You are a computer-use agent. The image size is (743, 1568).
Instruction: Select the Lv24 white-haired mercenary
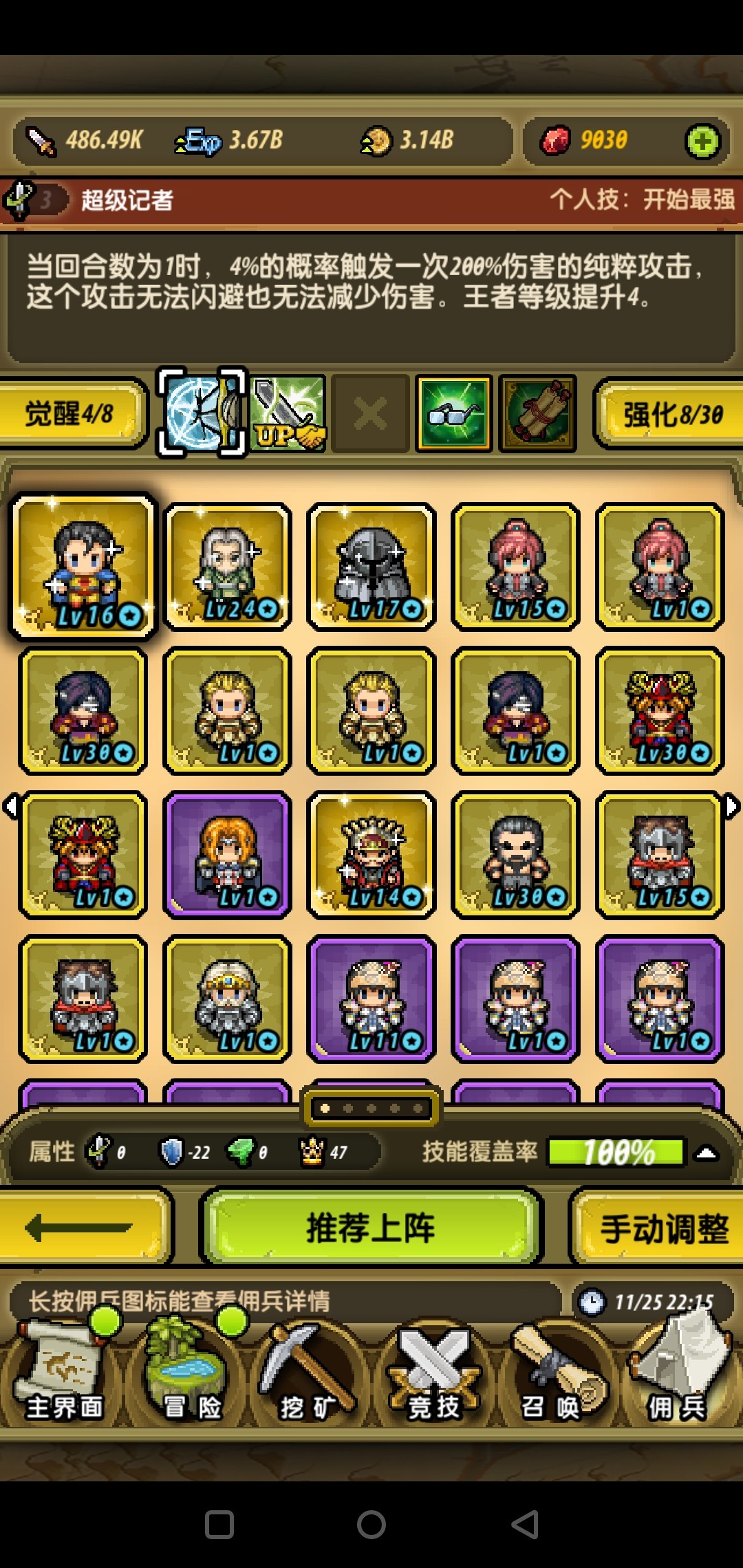pos(228,567)
